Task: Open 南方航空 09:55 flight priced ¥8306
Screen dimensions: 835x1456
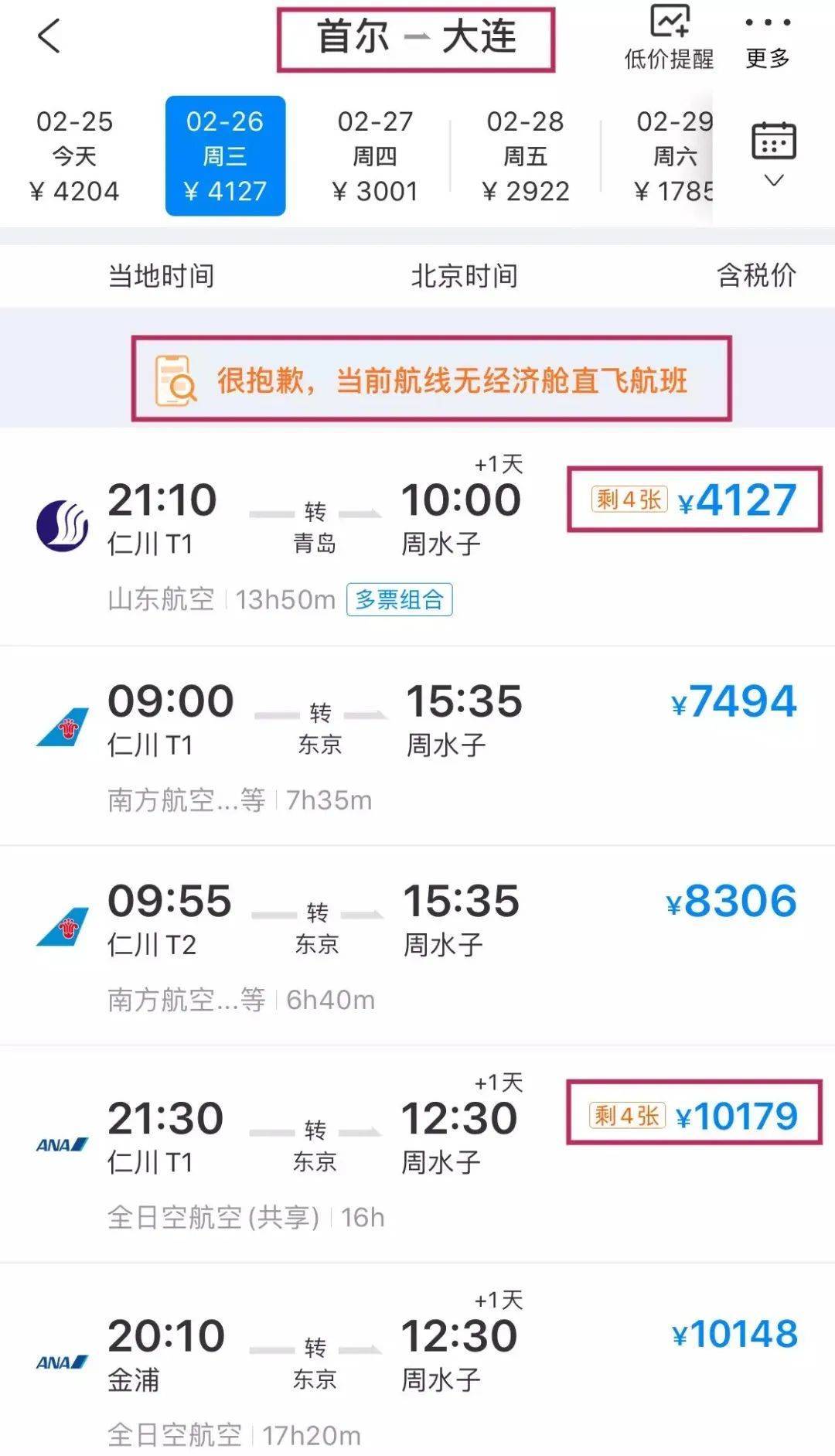Action: point(417,945)
